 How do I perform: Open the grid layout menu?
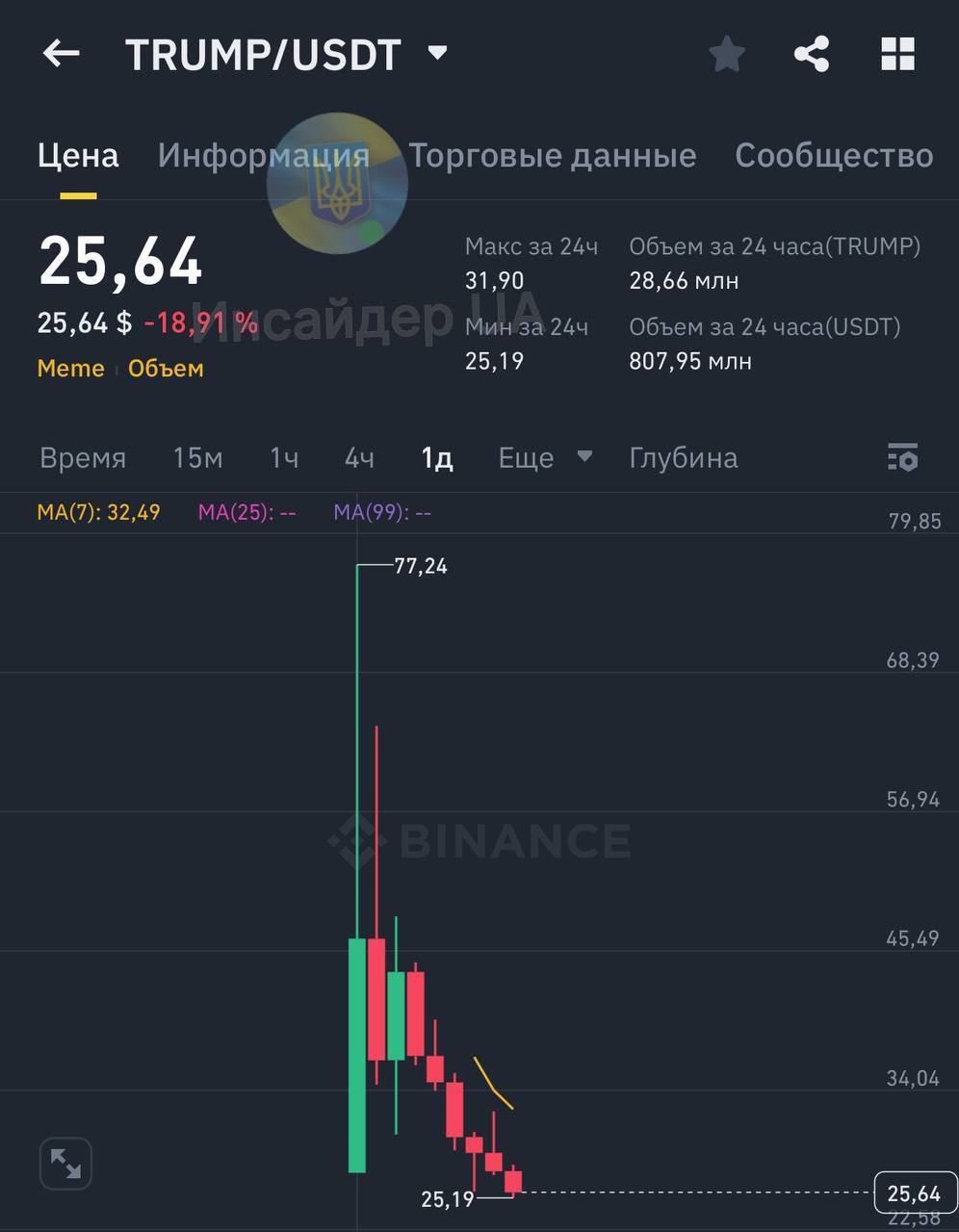pos(897,54)
